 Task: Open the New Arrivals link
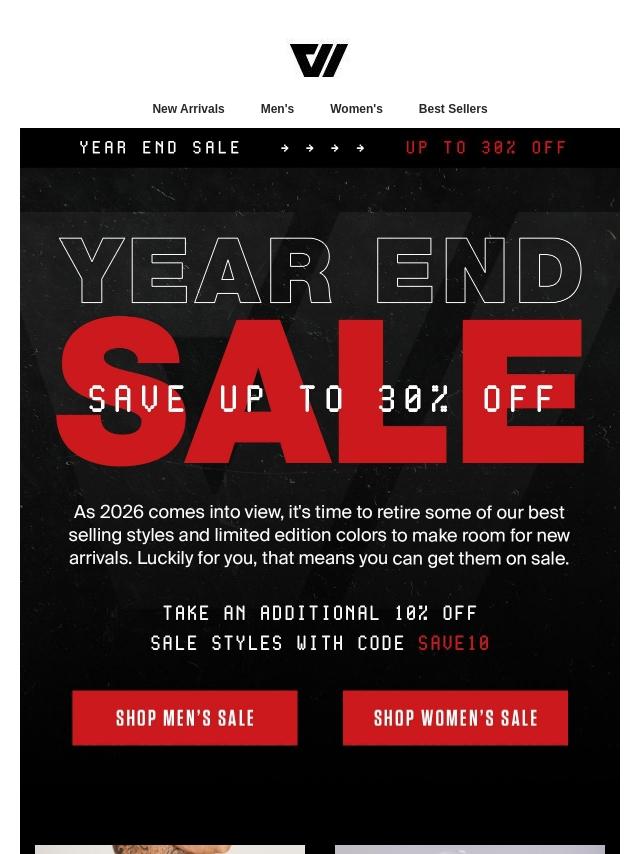pos(188,109)
